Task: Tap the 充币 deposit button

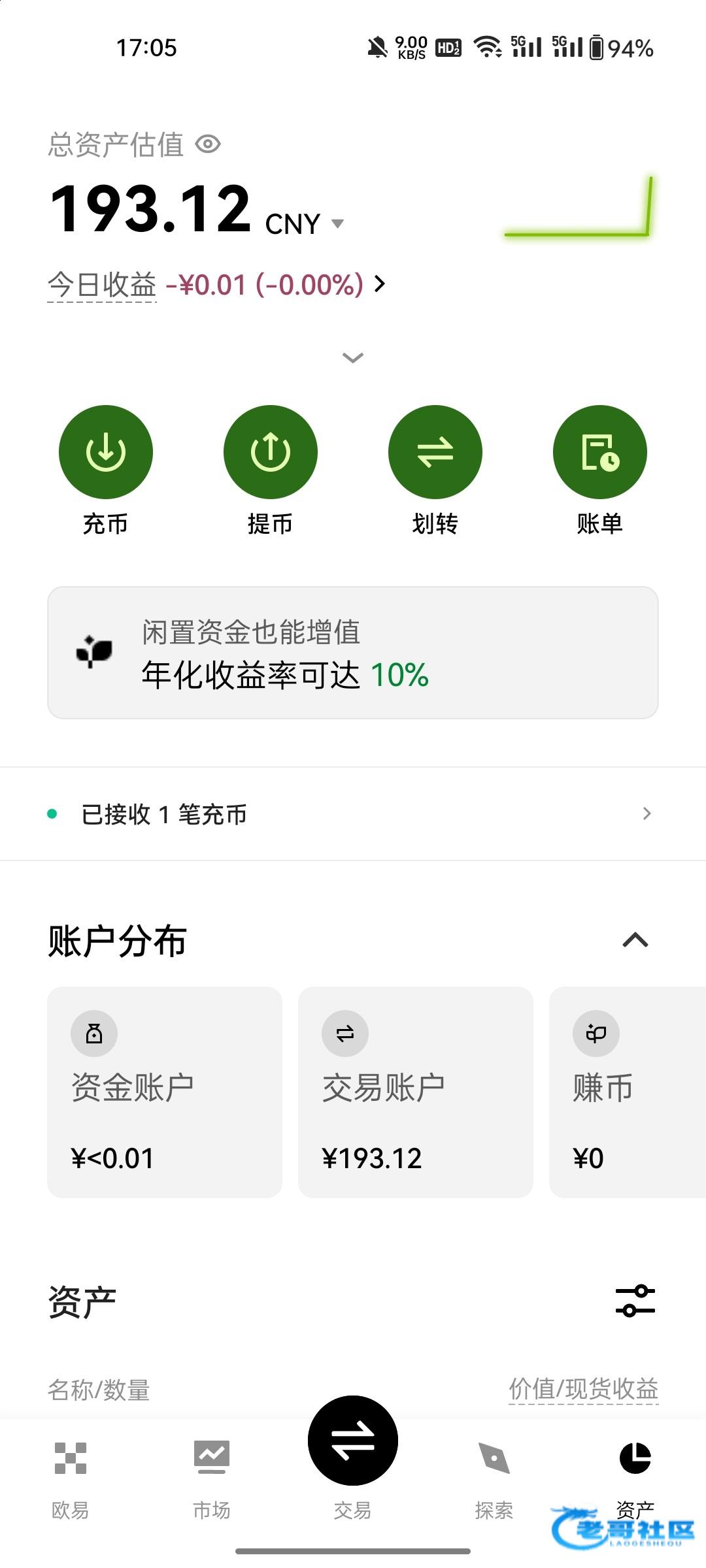Action: (105, 452)
